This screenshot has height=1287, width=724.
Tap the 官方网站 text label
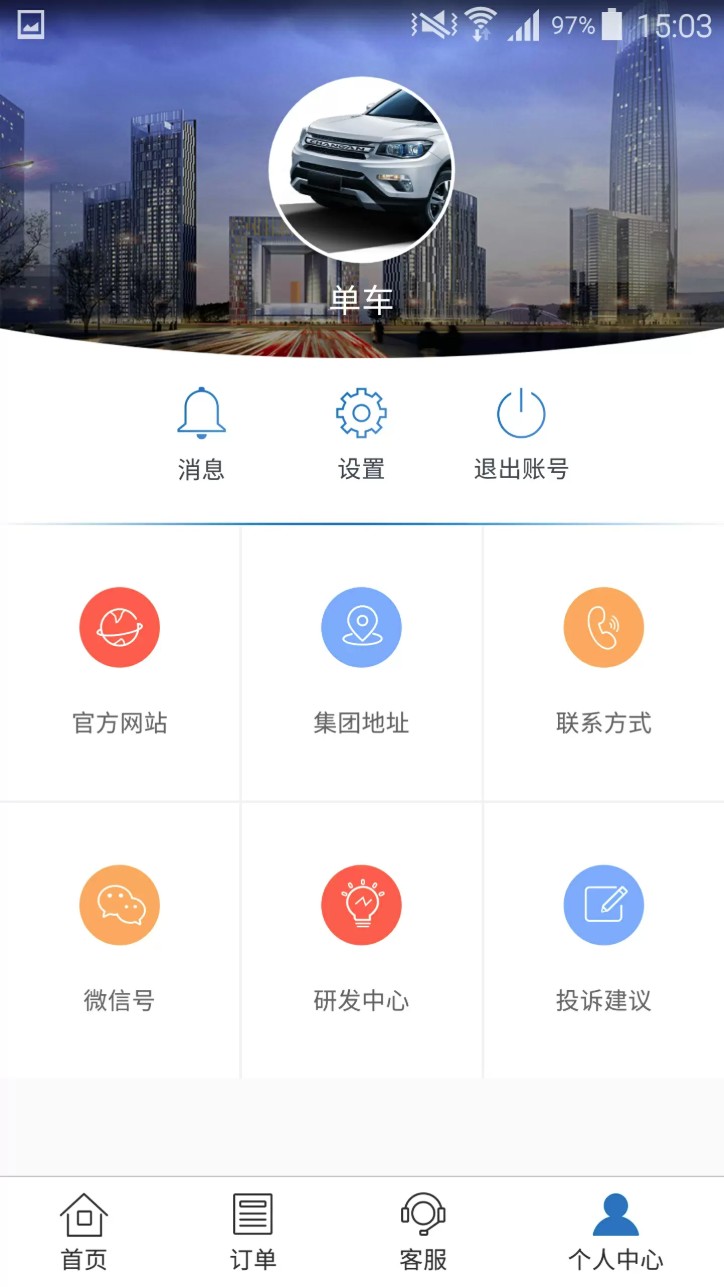[120, 722]
